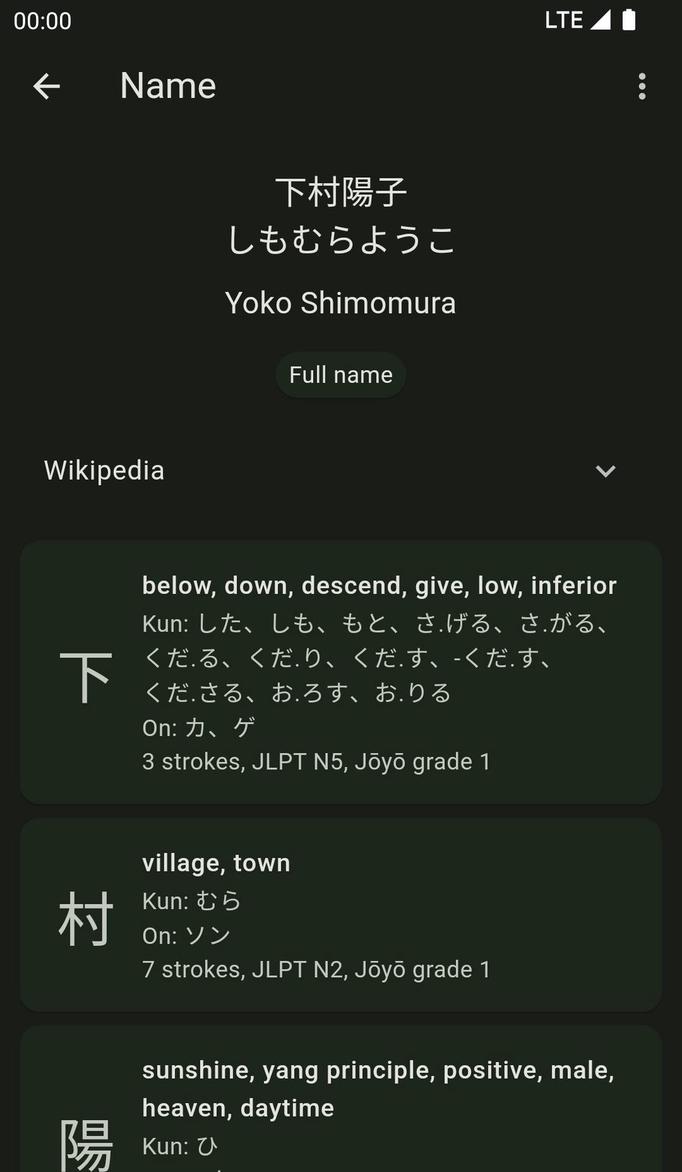Go back using the arrow icon
Screen dimensions: 682x1172
coord(47,87)
